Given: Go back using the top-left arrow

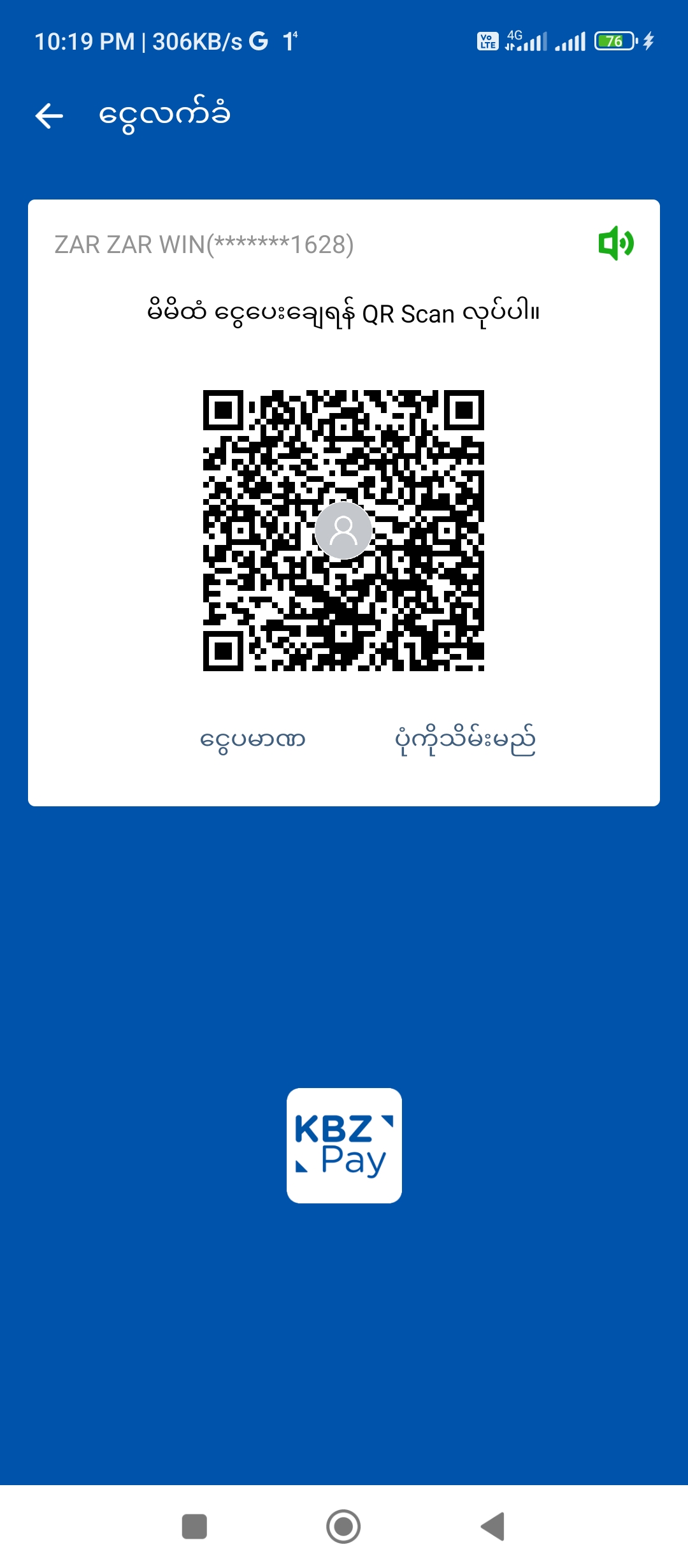Looking at the screenshot, I should click(49, 116).
